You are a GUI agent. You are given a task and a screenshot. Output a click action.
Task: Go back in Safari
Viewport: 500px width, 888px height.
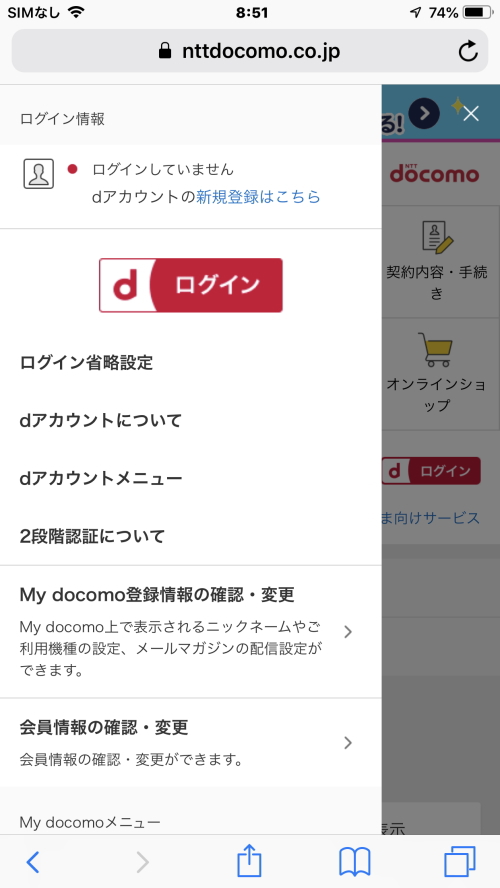[x=33, y=862]
